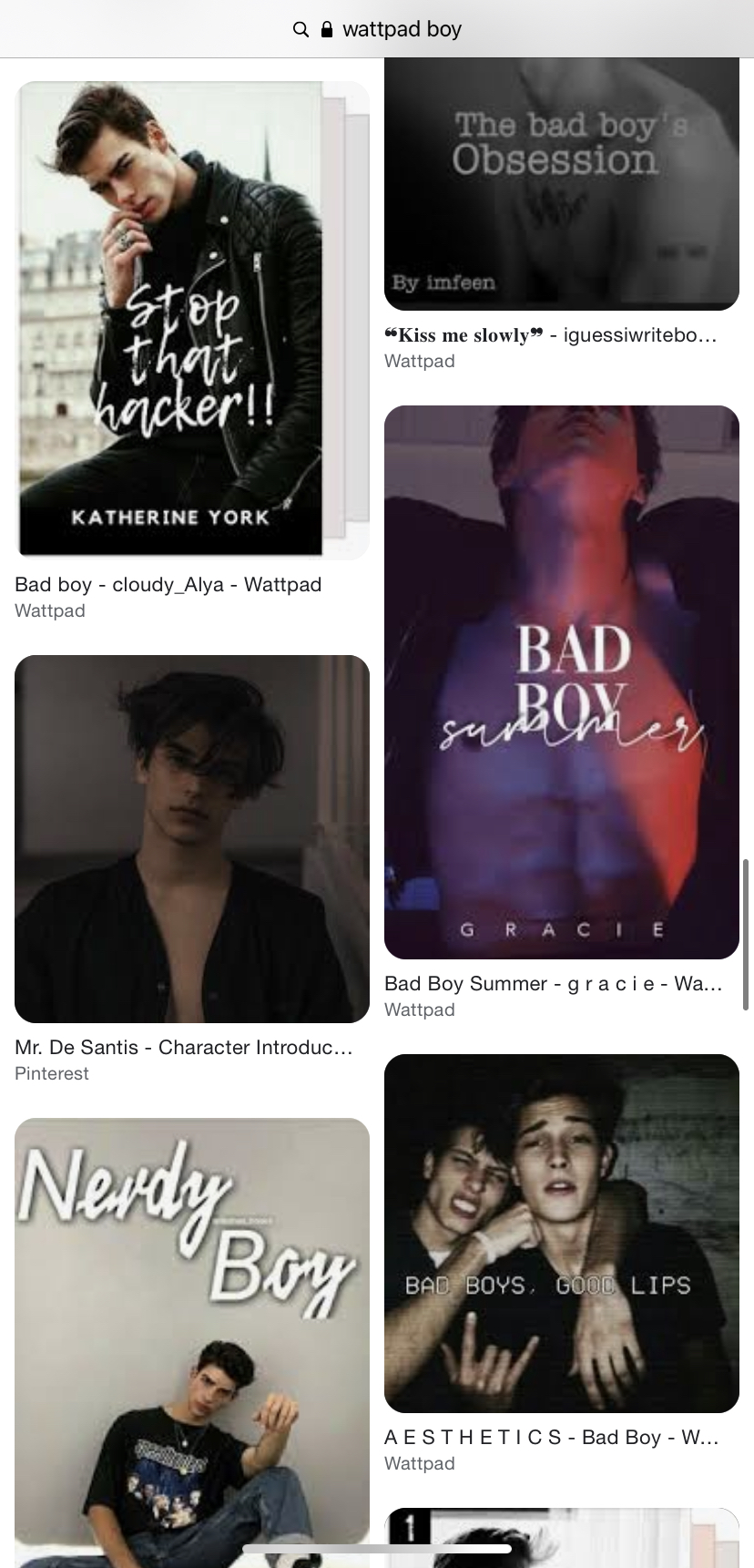Open the A E S T H E T I C S - Bad Boy link

coord(551,1438)
